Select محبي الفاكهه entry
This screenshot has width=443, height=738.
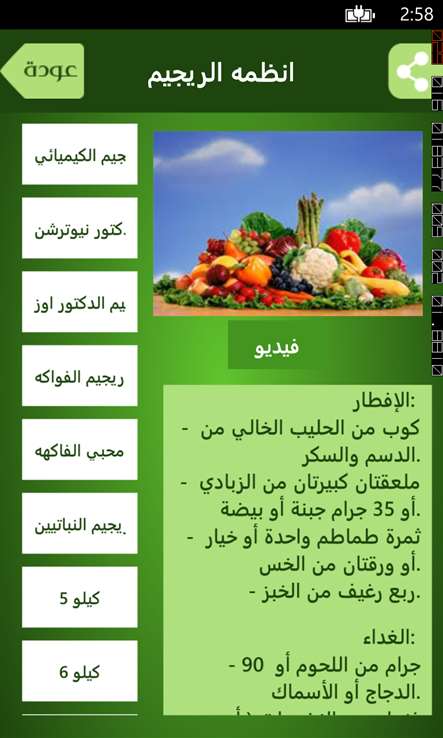[80, 449]
